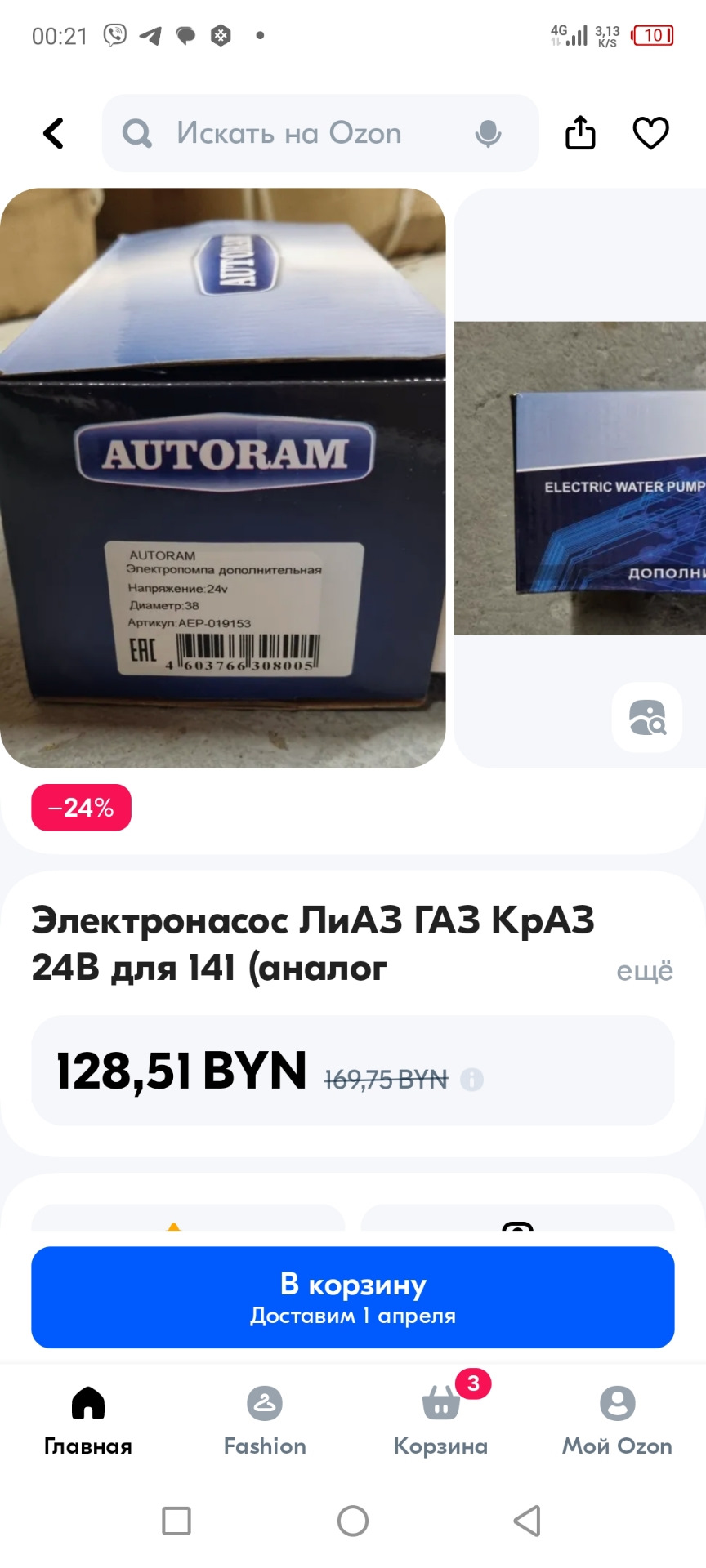Tap the info icon beside the crossed-out price
This screenshot has width=706, height=1568.
click(x=471, y=1080)
